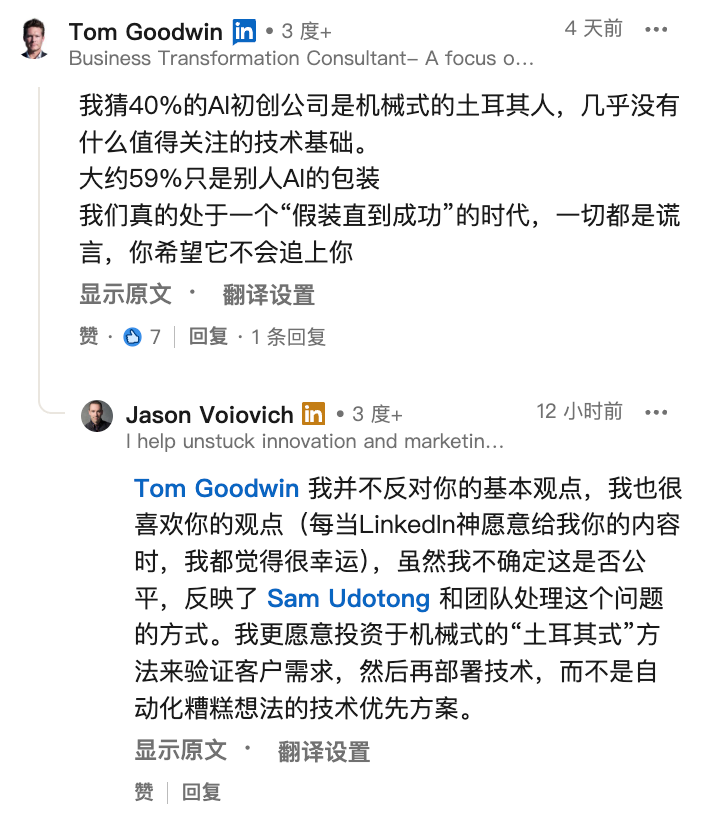
Task: Reply to Jason Voiovich's comment
Action: click(201, 792)
